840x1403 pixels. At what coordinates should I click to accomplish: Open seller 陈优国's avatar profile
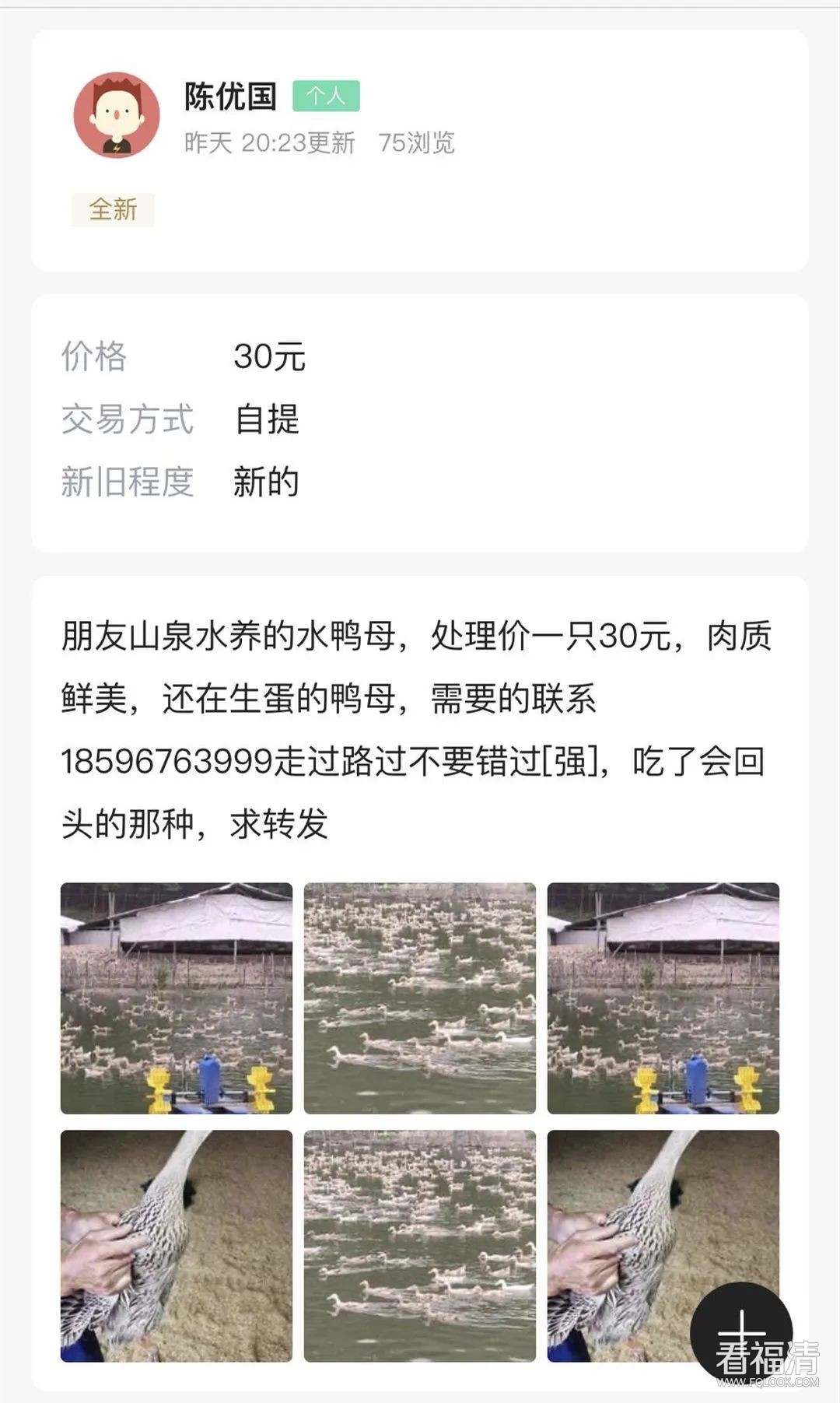pyautogui.click(x=117, y=115)
